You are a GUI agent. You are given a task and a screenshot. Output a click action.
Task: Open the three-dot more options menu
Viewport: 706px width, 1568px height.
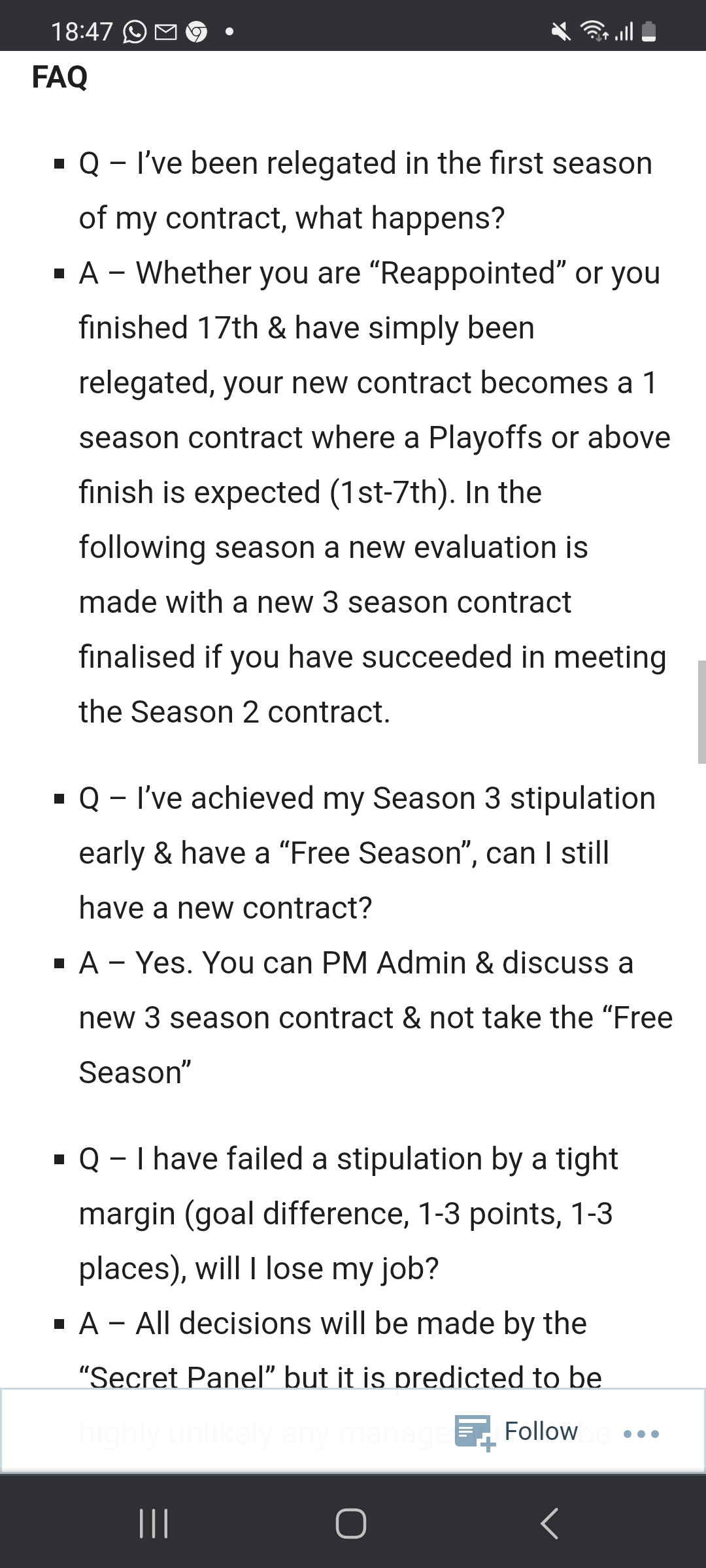pos(641,1432)
